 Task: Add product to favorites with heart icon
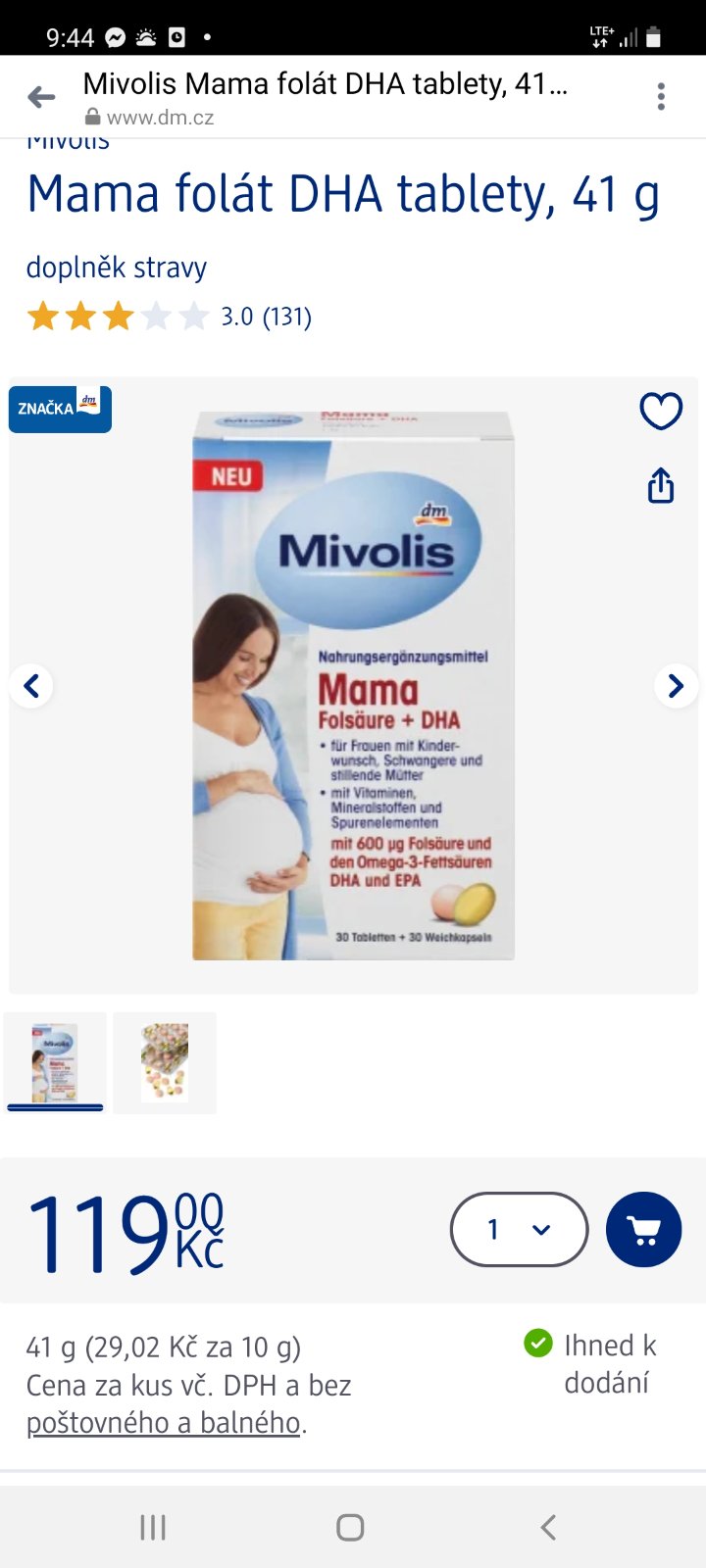point(661,411)
